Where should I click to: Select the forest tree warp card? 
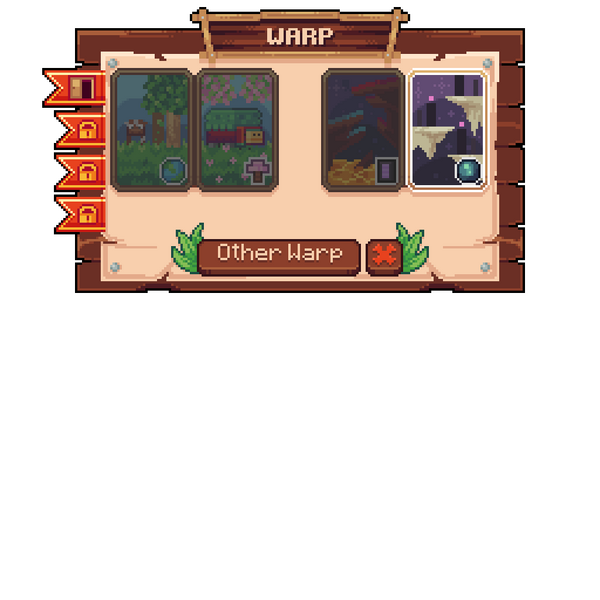pos(153,130)
